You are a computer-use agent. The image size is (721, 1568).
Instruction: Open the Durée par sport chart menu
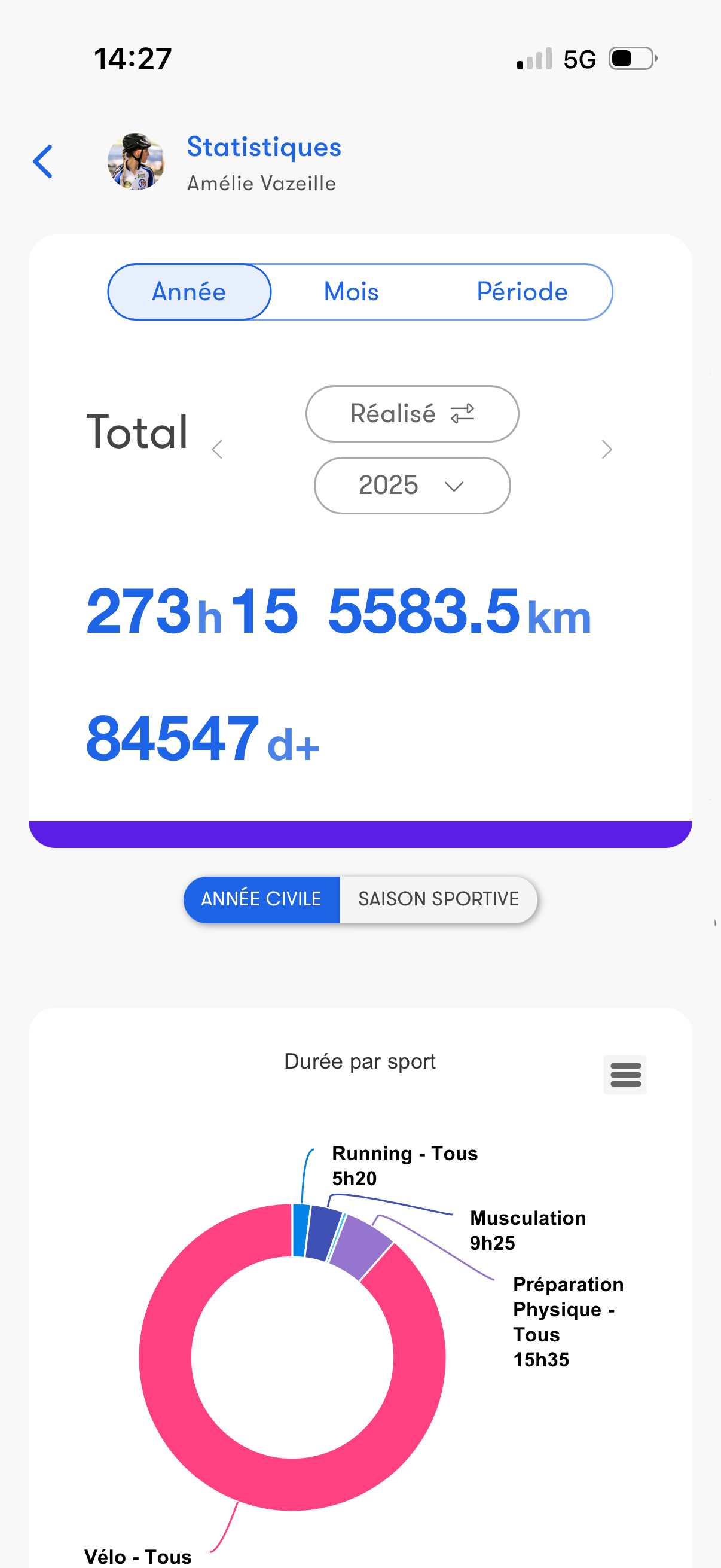click(625, 1075)
